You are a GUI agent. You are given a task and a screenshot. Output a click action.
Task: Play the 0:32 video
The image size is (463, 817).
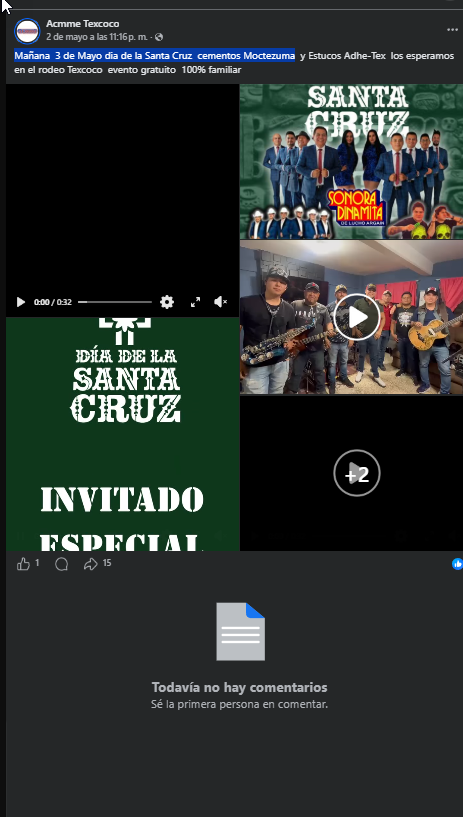click(x=20, y=302)
